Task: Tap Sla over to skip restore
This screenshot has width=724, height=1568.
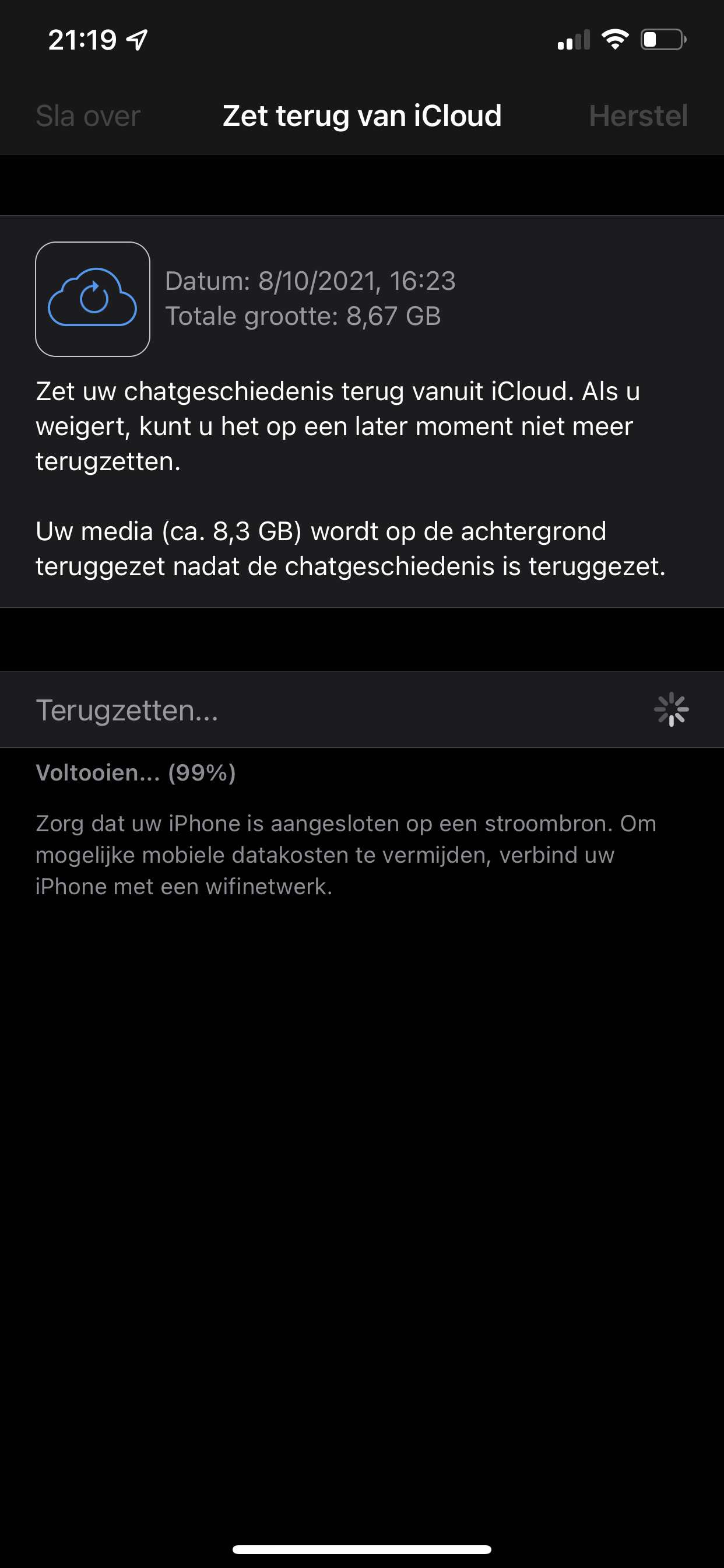Action: [x=88, y=116]
